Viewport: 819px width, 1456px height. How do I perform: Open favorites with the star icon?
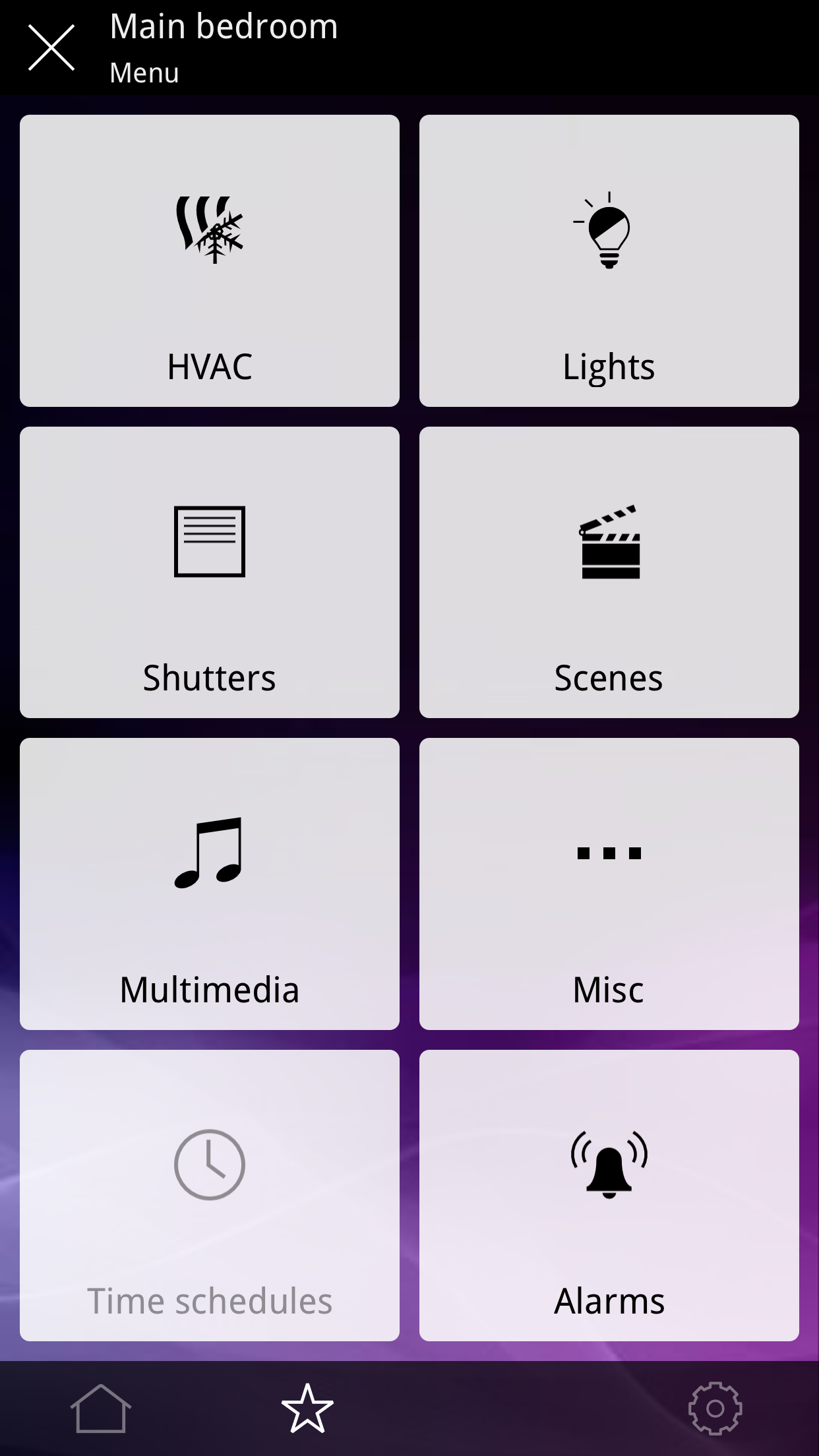point(307,1408)
